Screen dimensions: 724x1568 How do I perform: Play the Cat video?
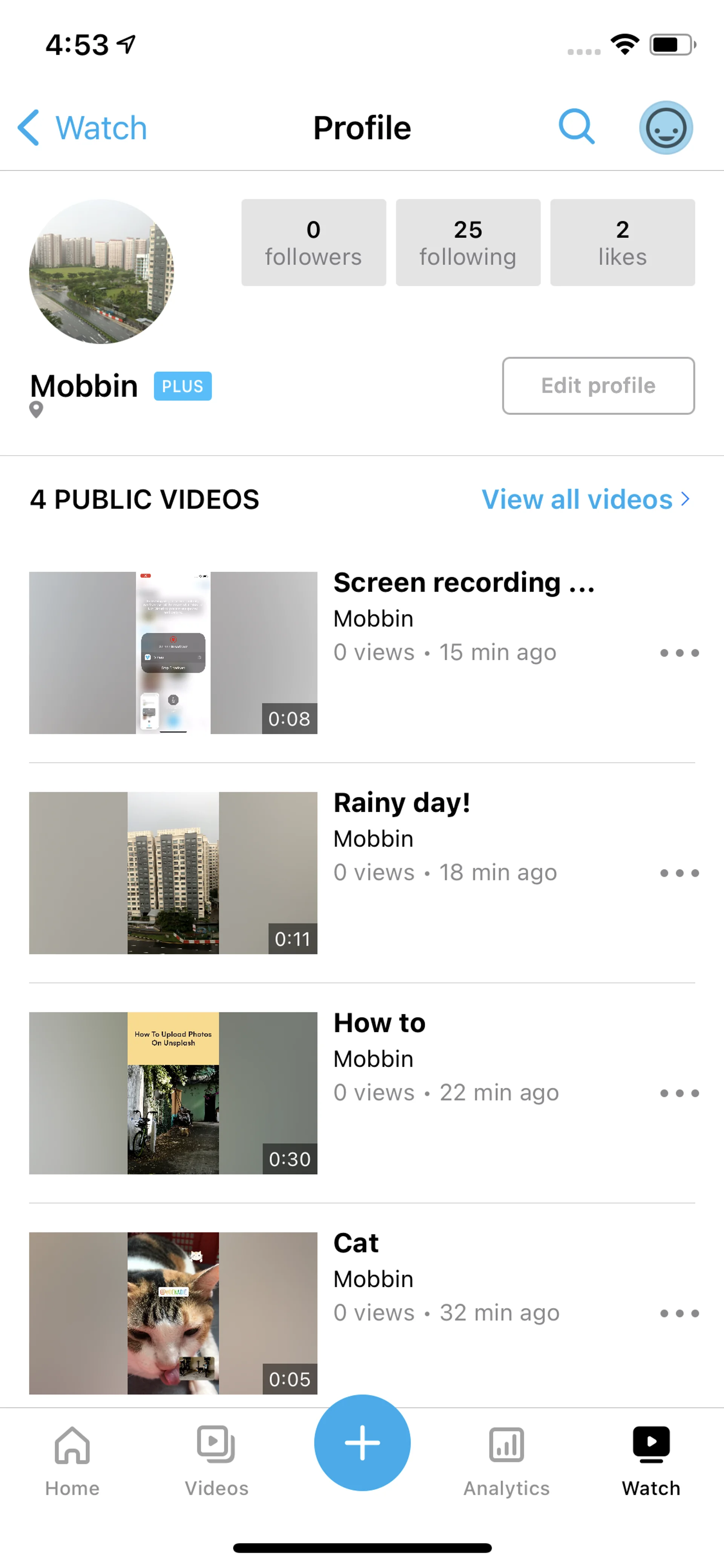tap(173, 1313)
